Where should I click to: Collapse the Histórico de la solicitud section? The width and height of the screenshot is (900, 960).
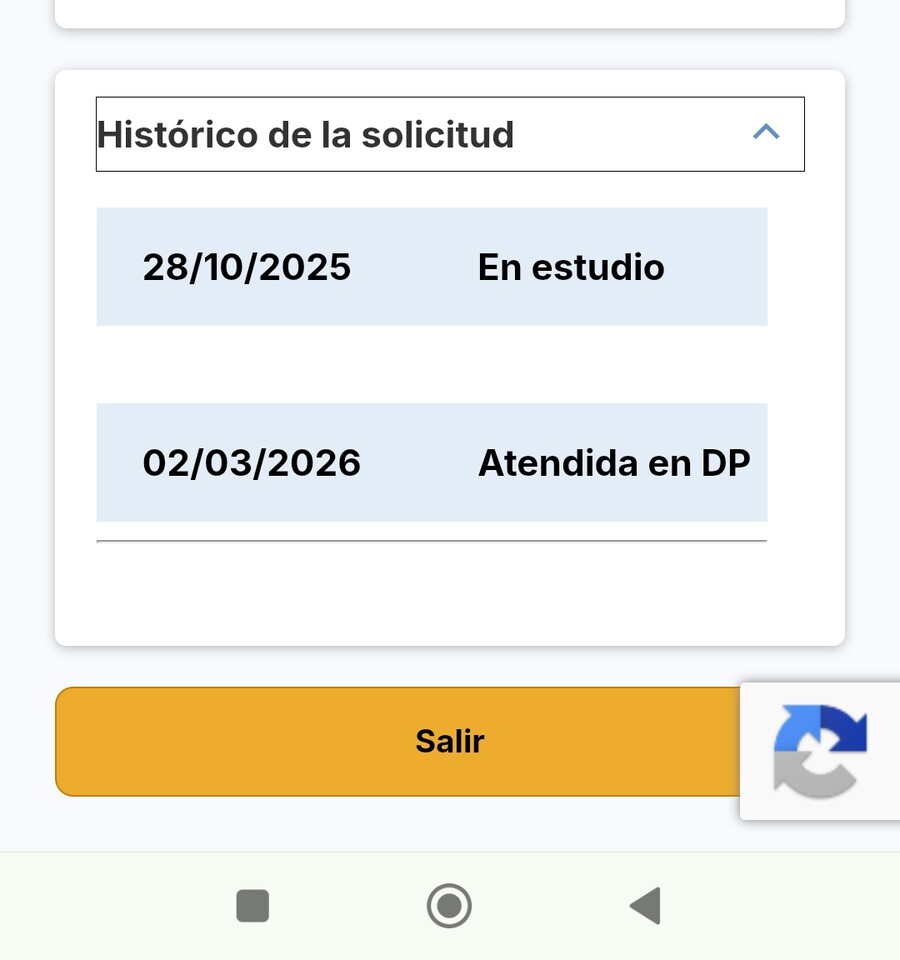pyautogui.click(x=450, y=134)
